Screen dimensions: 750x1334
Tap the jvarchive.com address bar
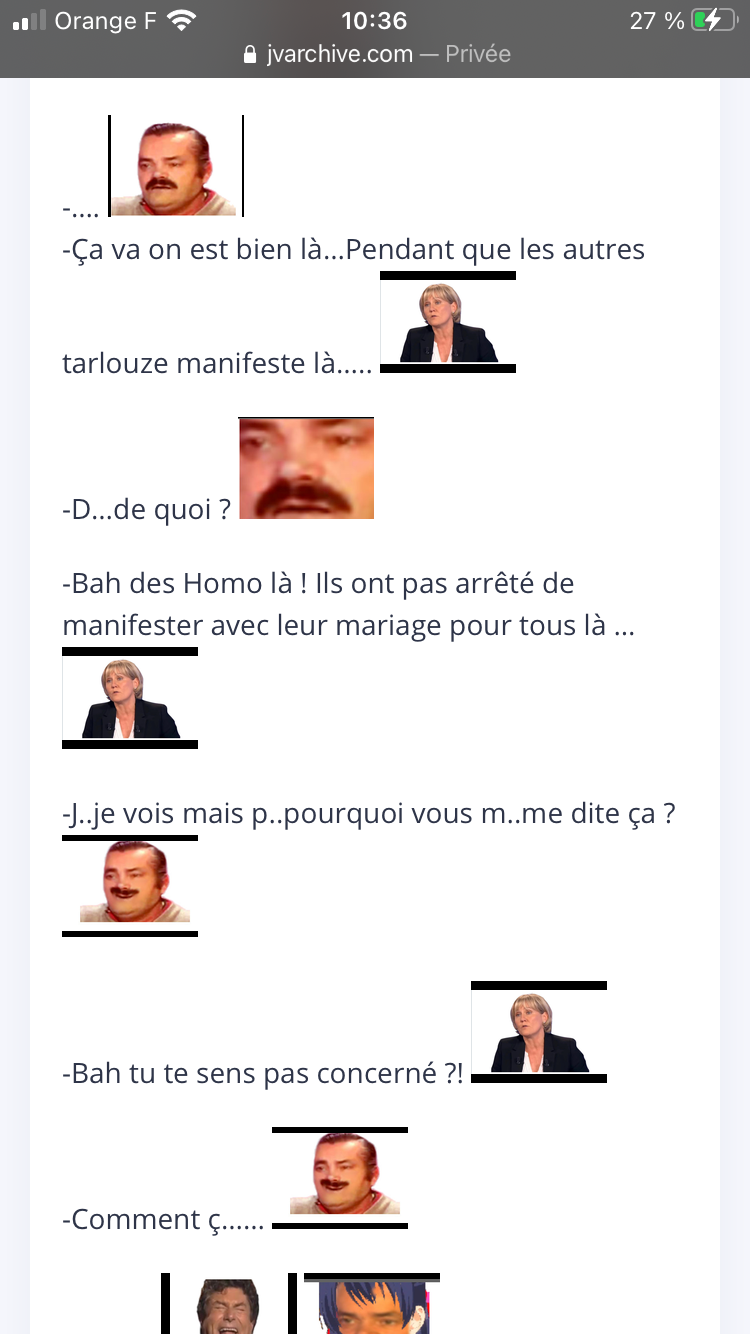[376, 54]
